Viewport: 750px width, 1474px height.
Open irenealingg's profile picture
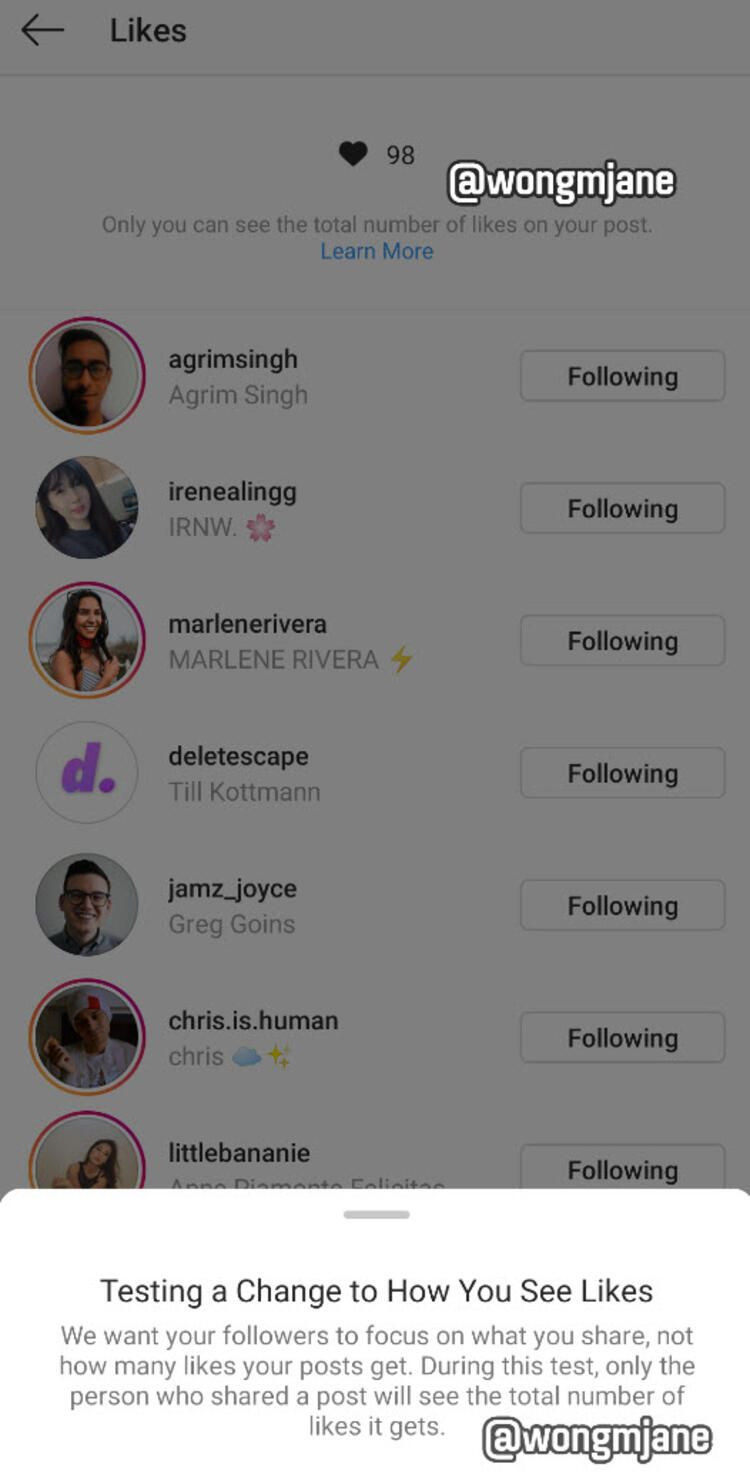click(x=87, y=508)
